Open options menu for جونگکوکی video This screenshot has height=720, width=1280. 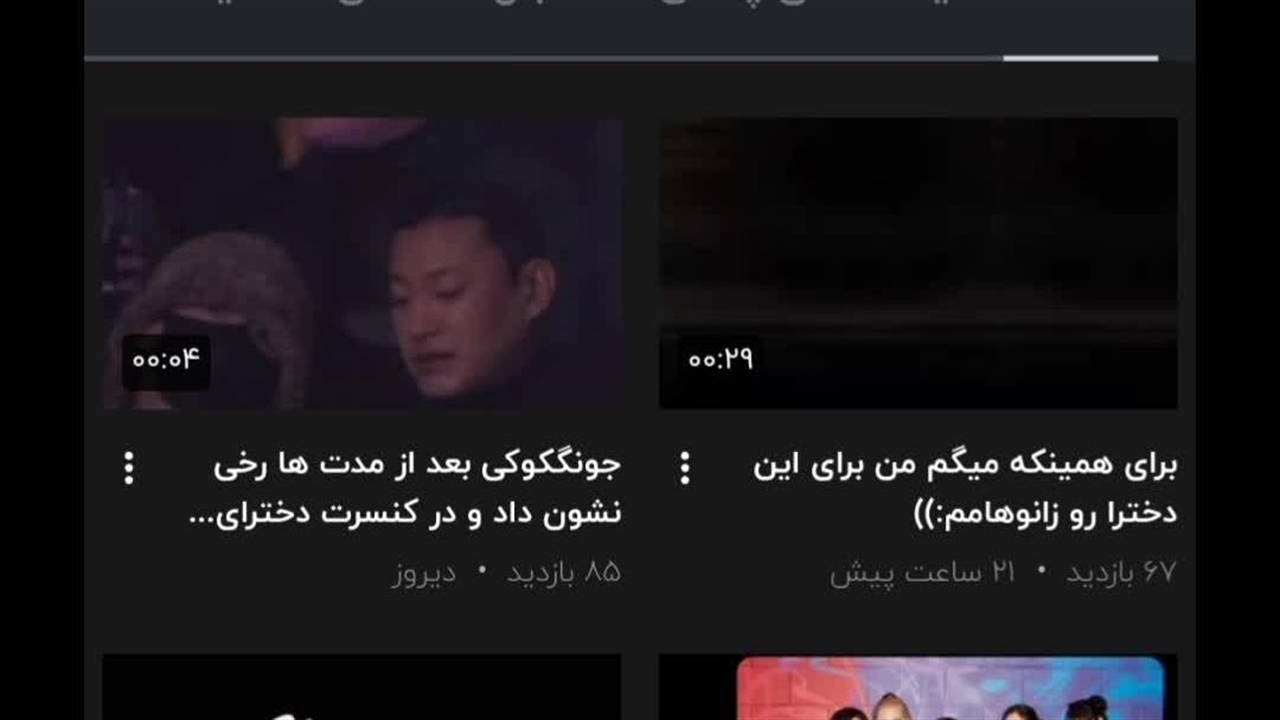129,468
